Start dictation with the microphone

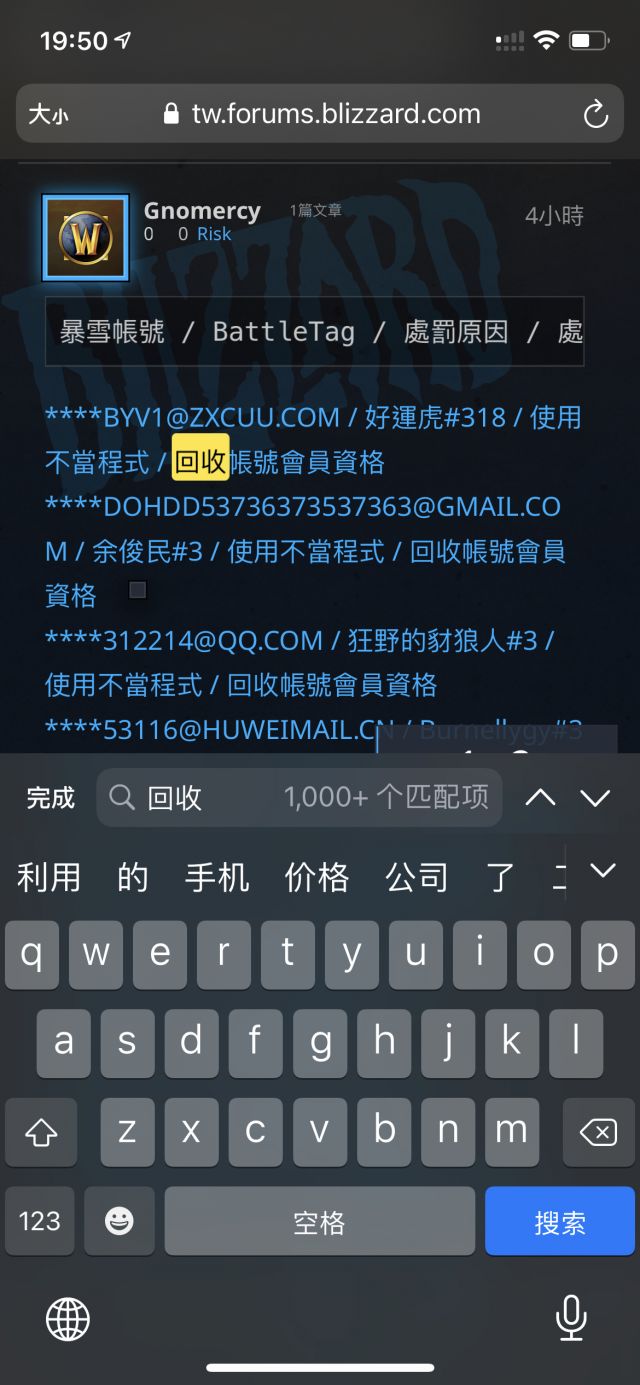(x=571, y=1318)
